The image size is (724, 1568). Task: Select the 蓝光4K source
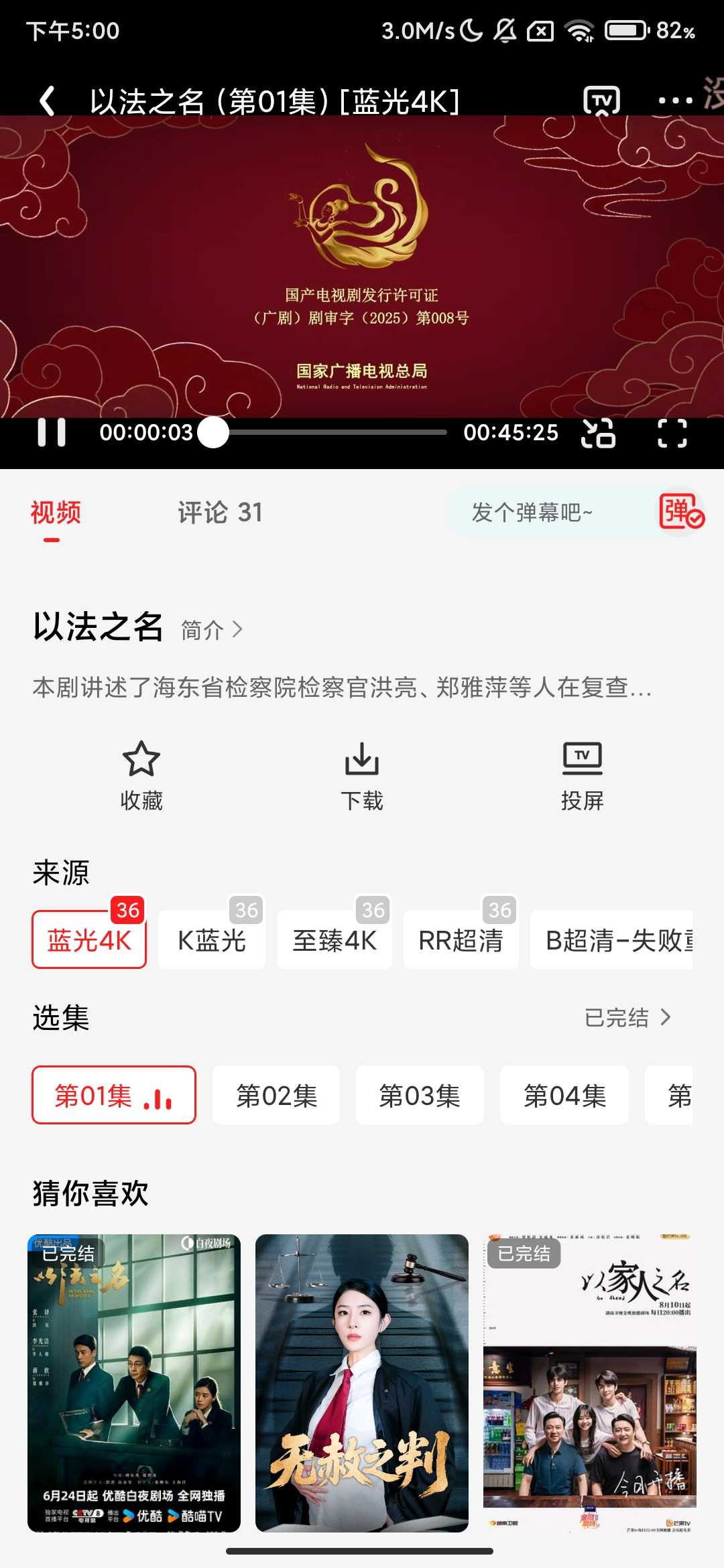88,938
